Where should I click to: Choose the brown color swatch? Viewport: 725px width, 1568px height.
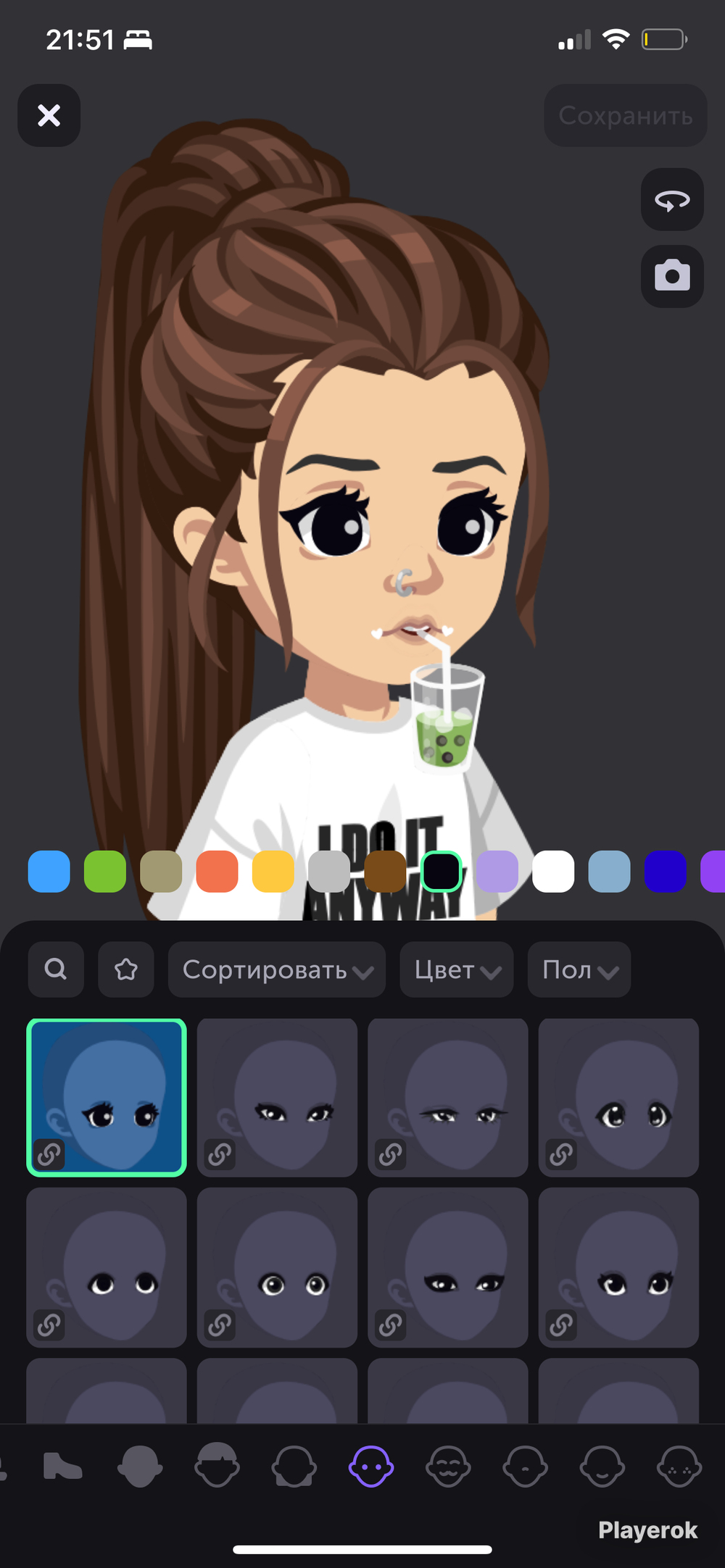tap(385, 871)
